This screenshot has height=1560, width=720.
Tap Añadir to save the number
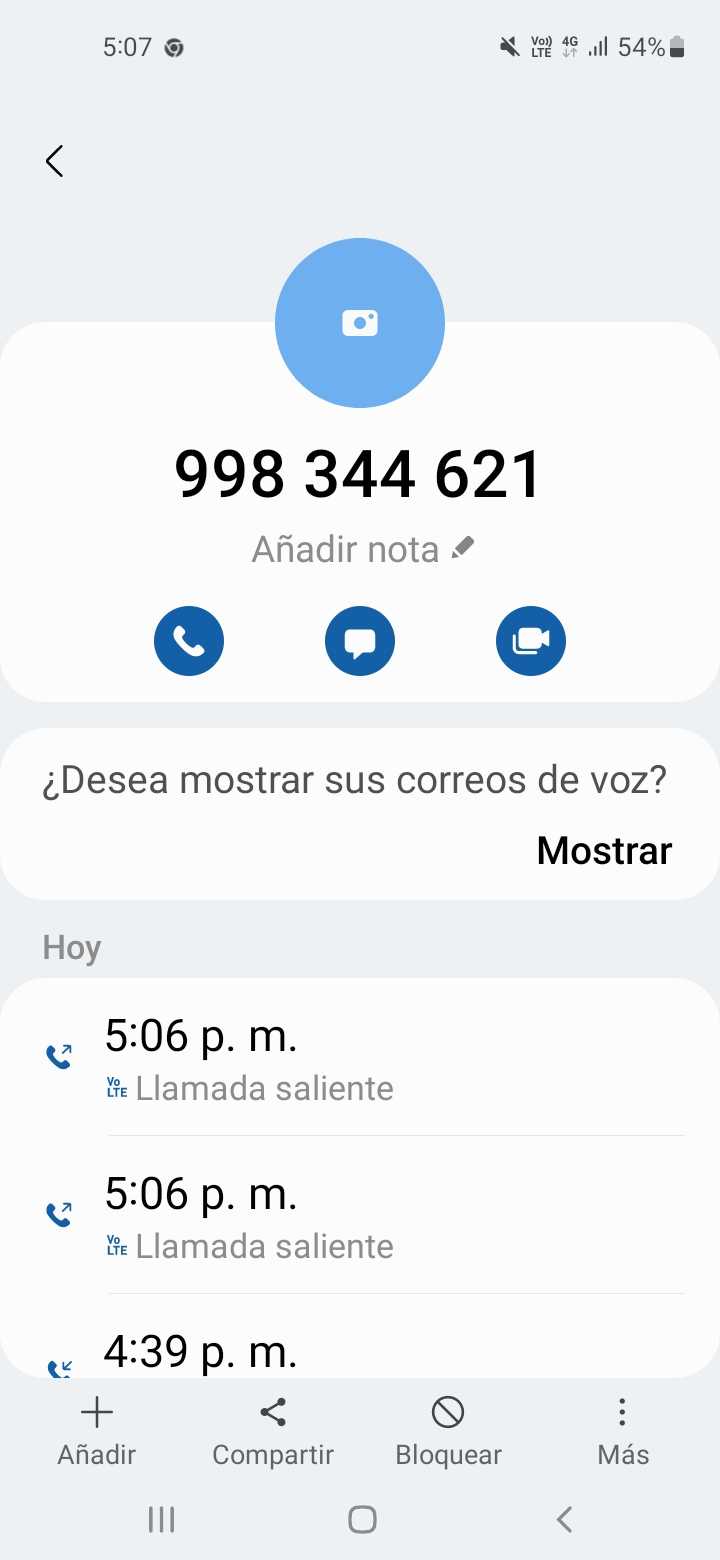tap(96, 1431)
